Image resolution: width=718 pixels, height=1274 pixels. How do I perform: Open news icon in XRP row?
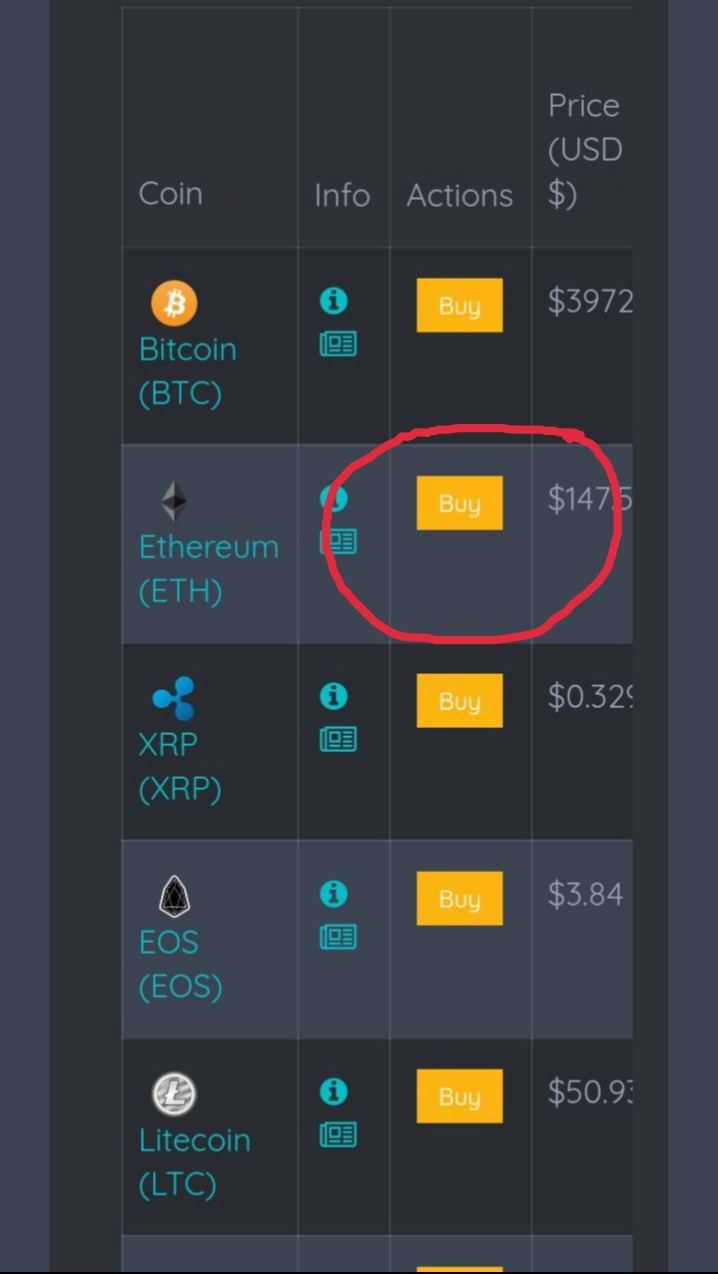click(x=338, y=740)
